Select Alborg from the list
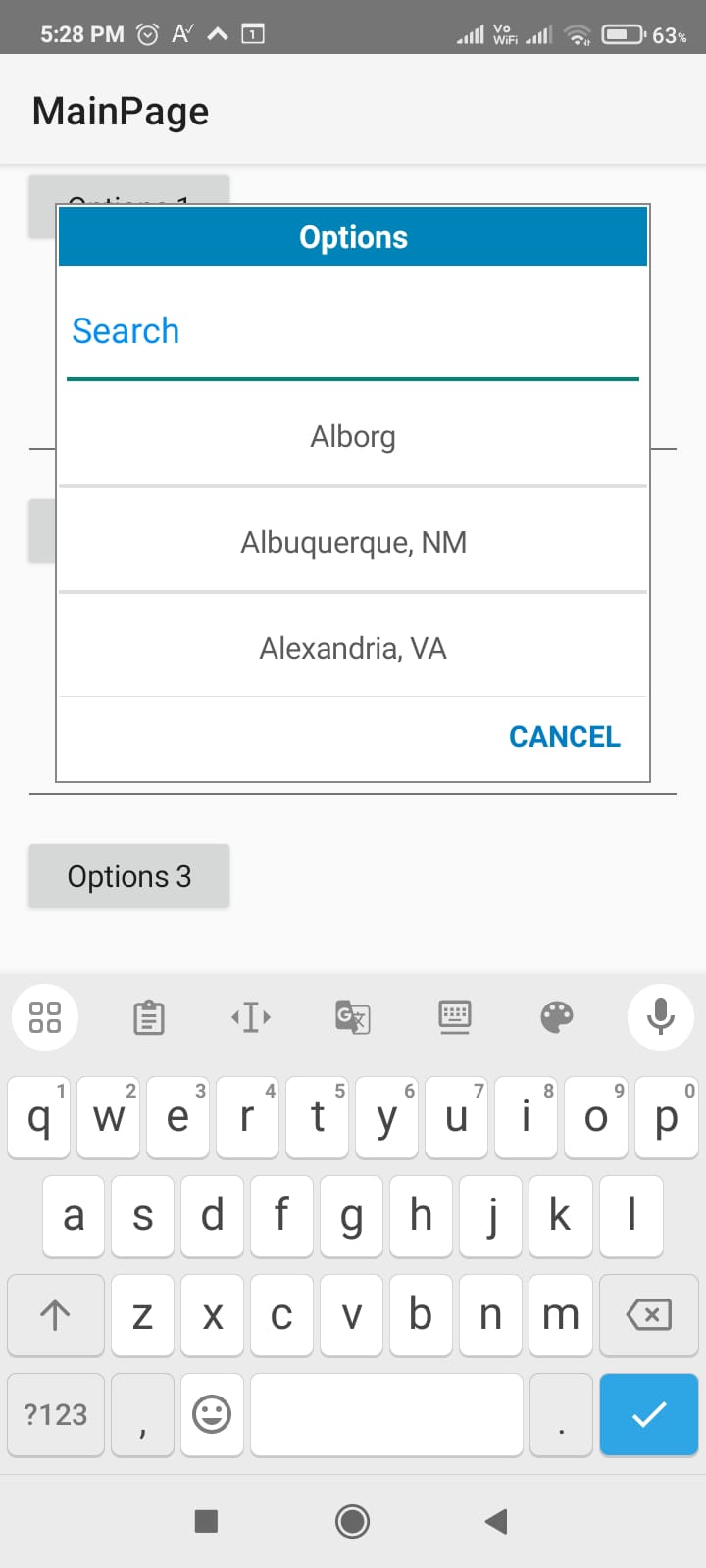Screen dimensions: 706x1568 [353, 437]
